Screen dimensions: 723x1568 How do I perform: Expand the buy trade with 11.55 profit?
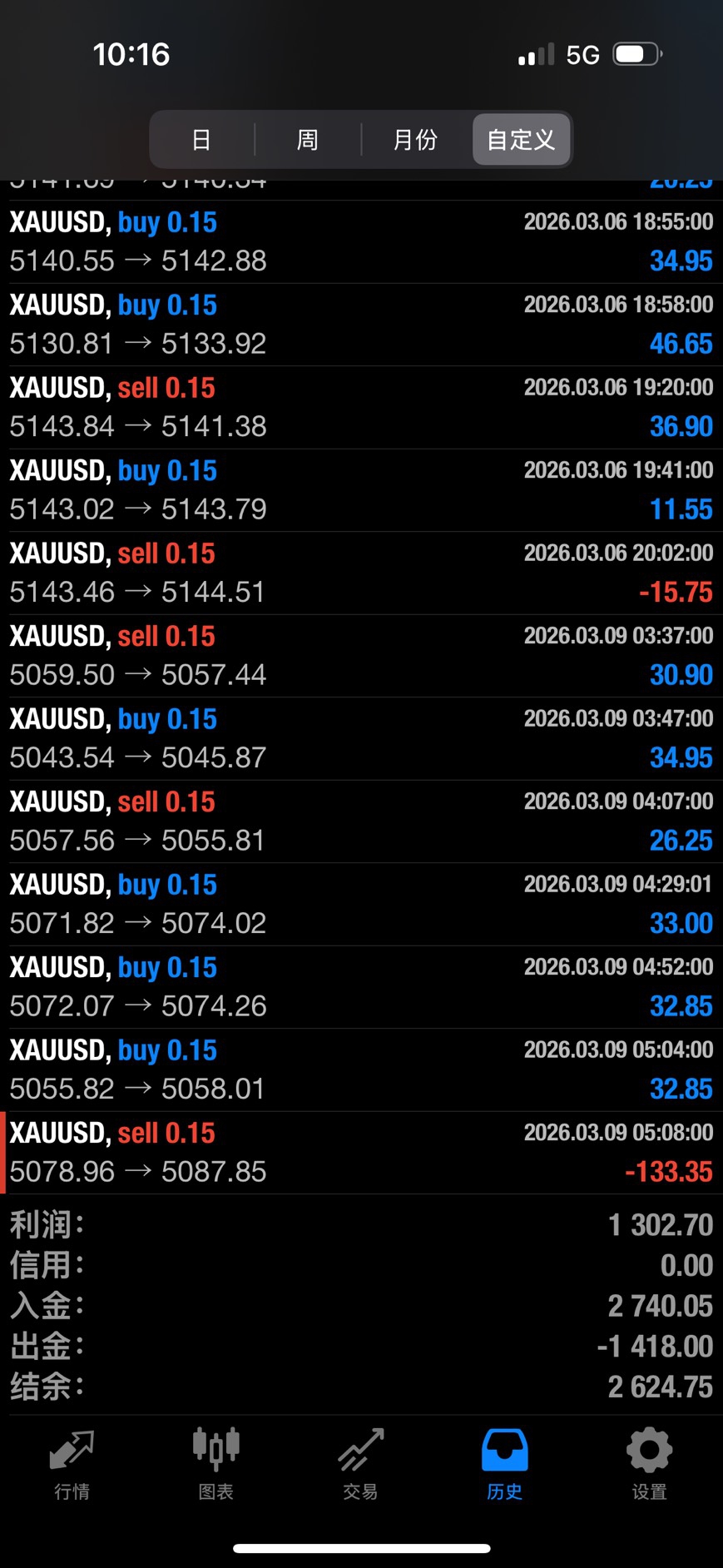[x=361, y=490]
